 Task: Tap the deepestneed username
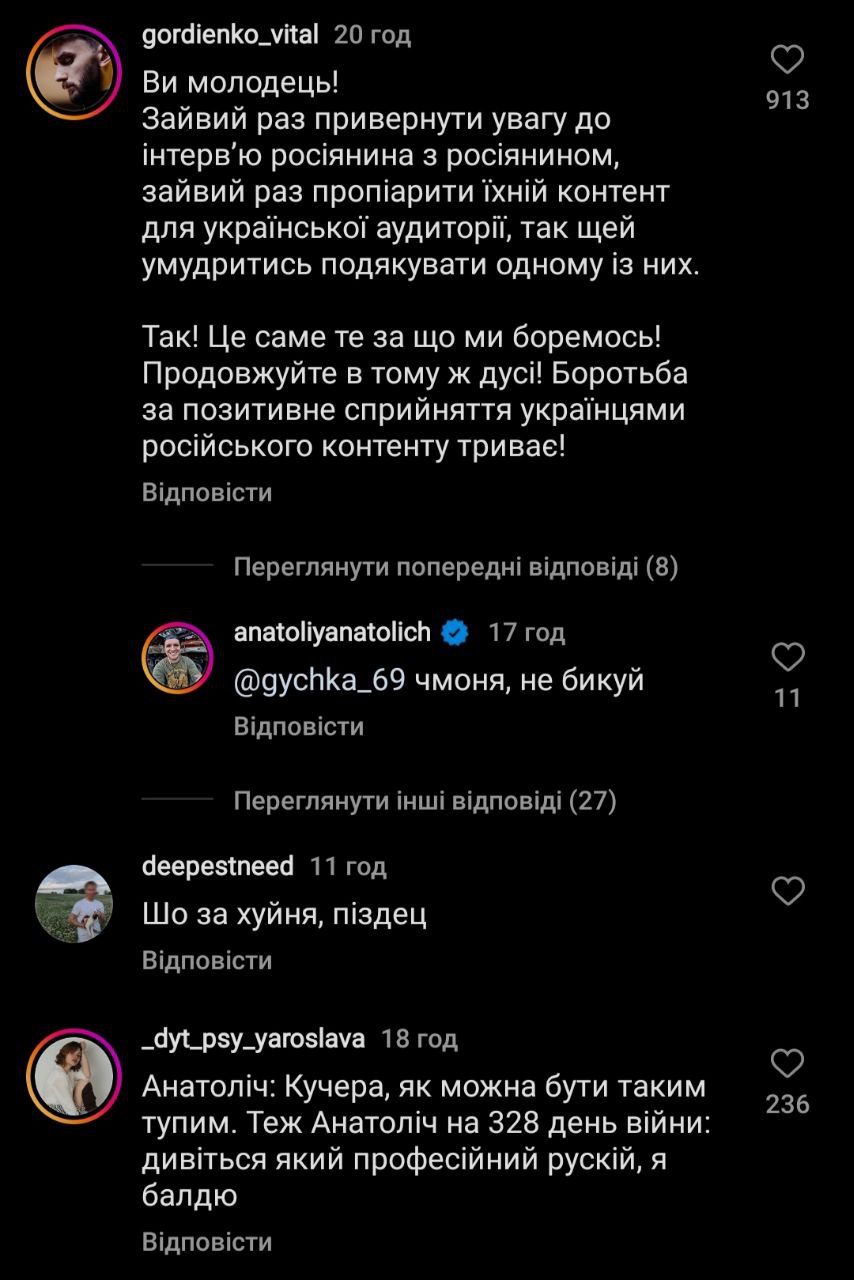pos(218,866)
